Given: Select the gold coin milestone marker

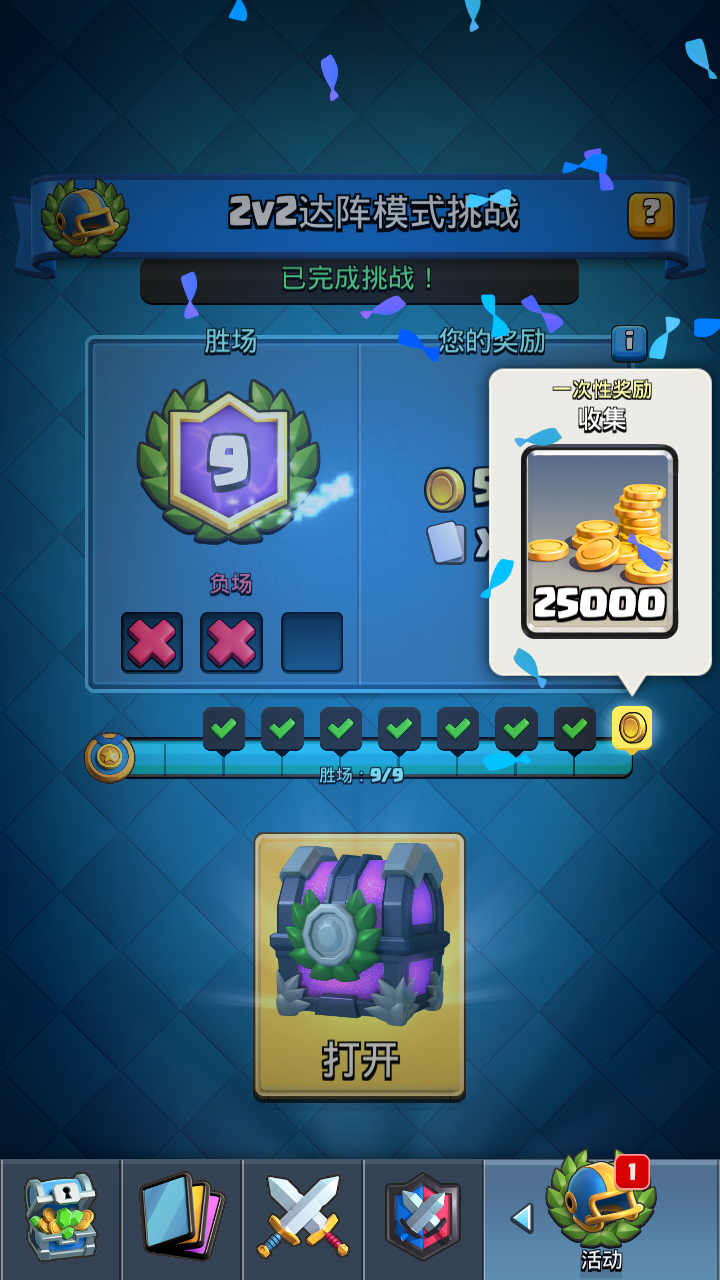Looking at the screenshot, I should (x=632, y=728).
